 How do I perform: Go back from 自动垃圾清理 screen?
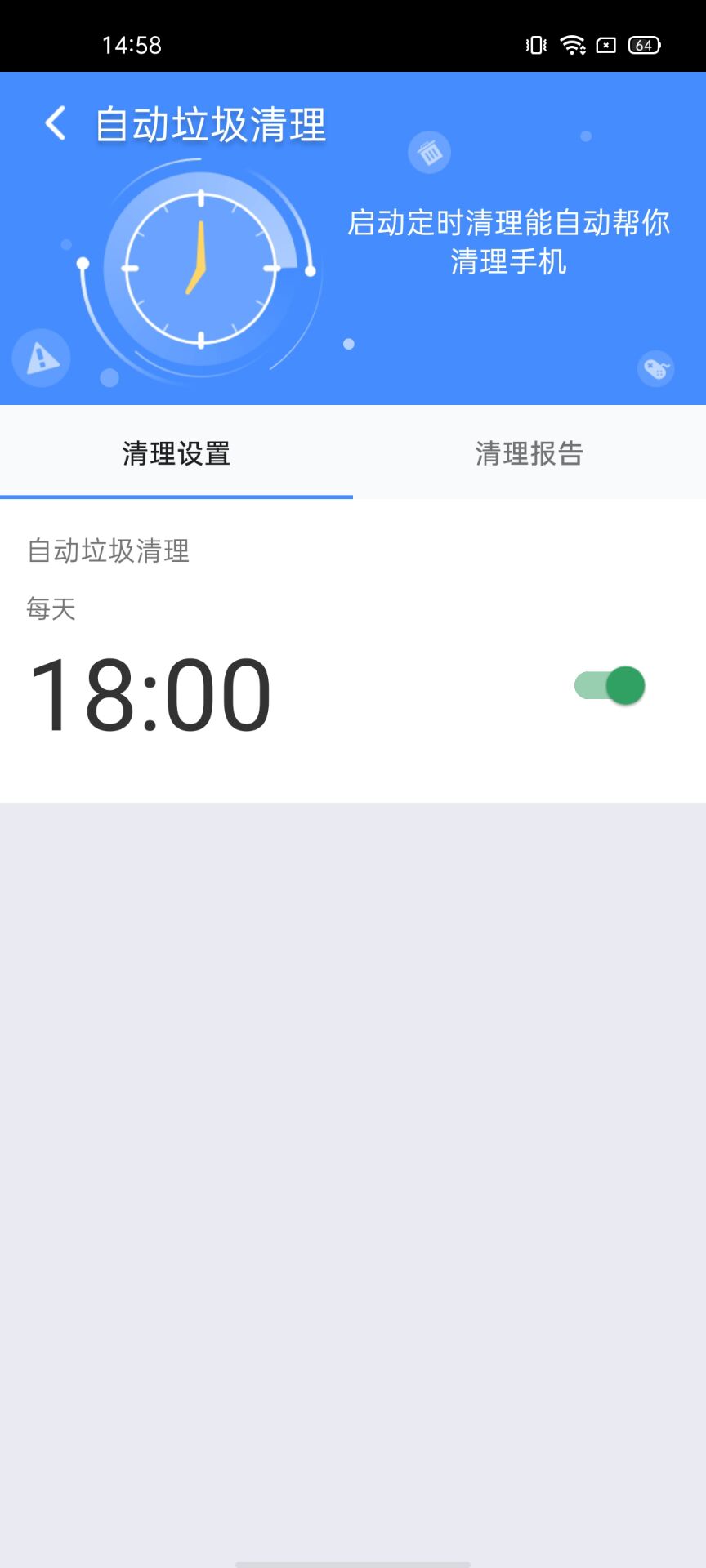[56, 124]
